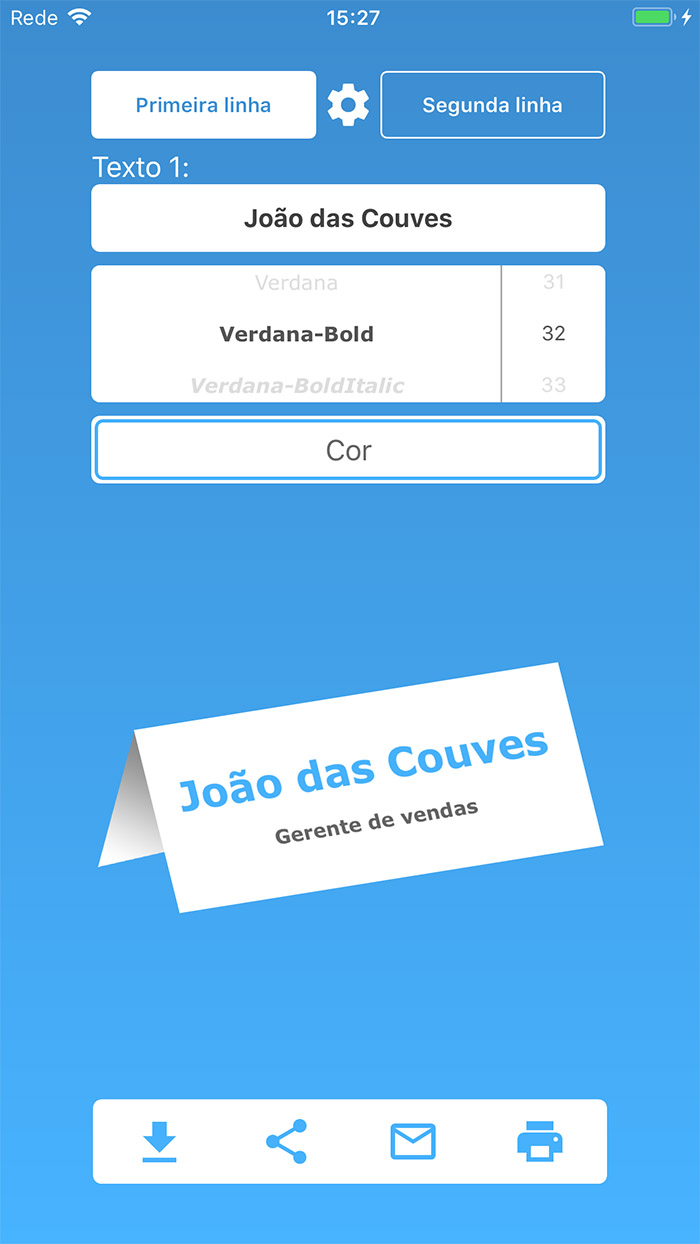
Task: Send the card by email
Action: coord(413,1141)
